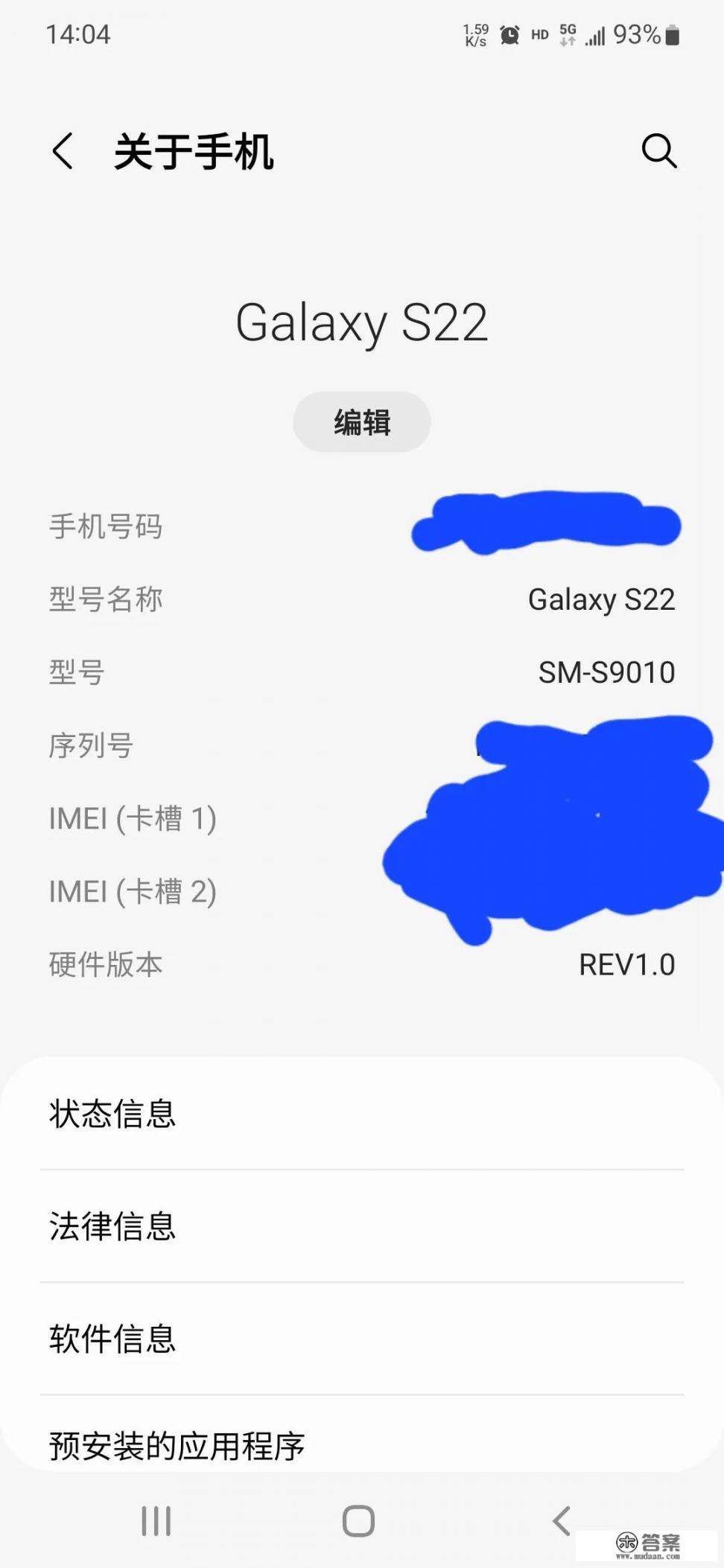Open 预安装的应用程序 preinstalled apps
Screen dimensions: 724x1568
pos(362,1445)
